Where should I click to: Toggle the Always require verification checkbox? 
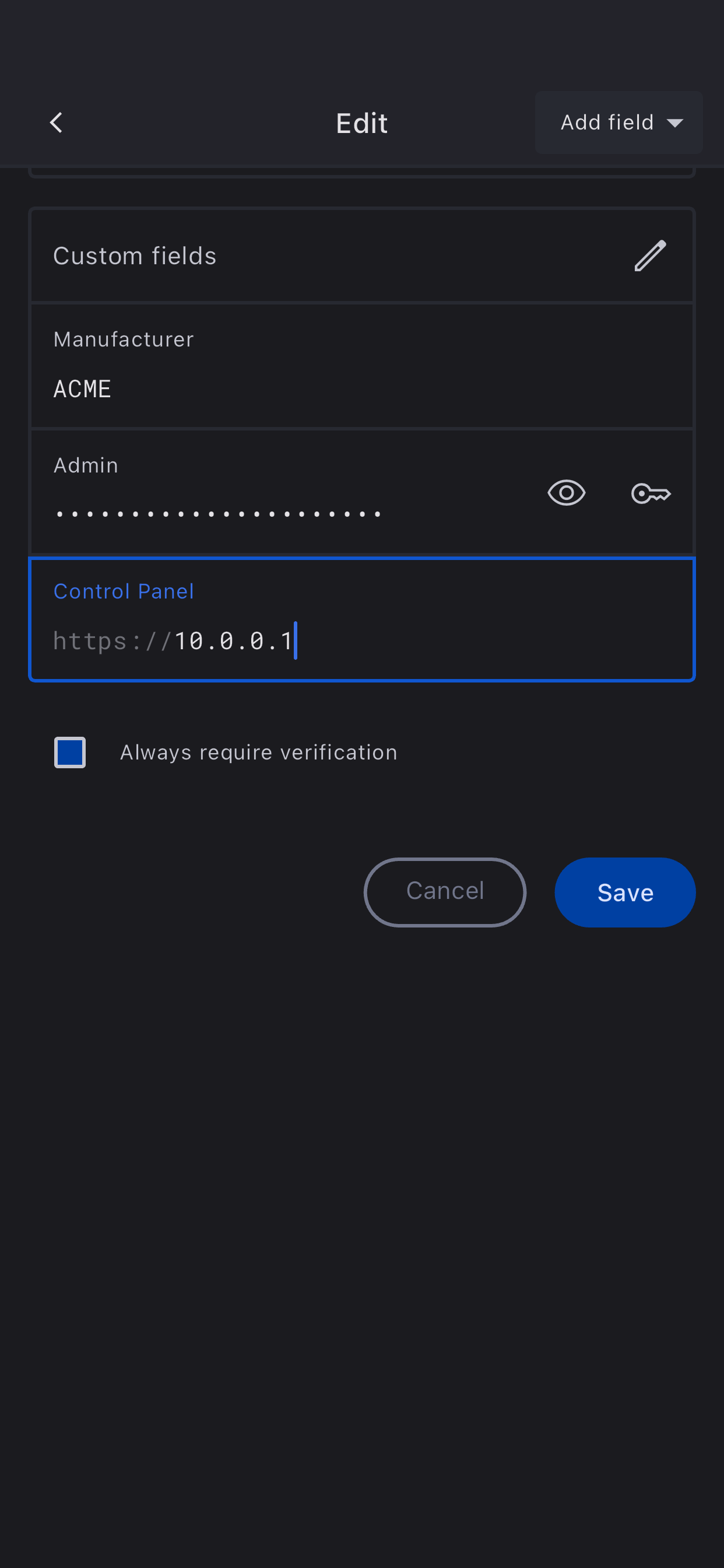[x=70, y=752]
